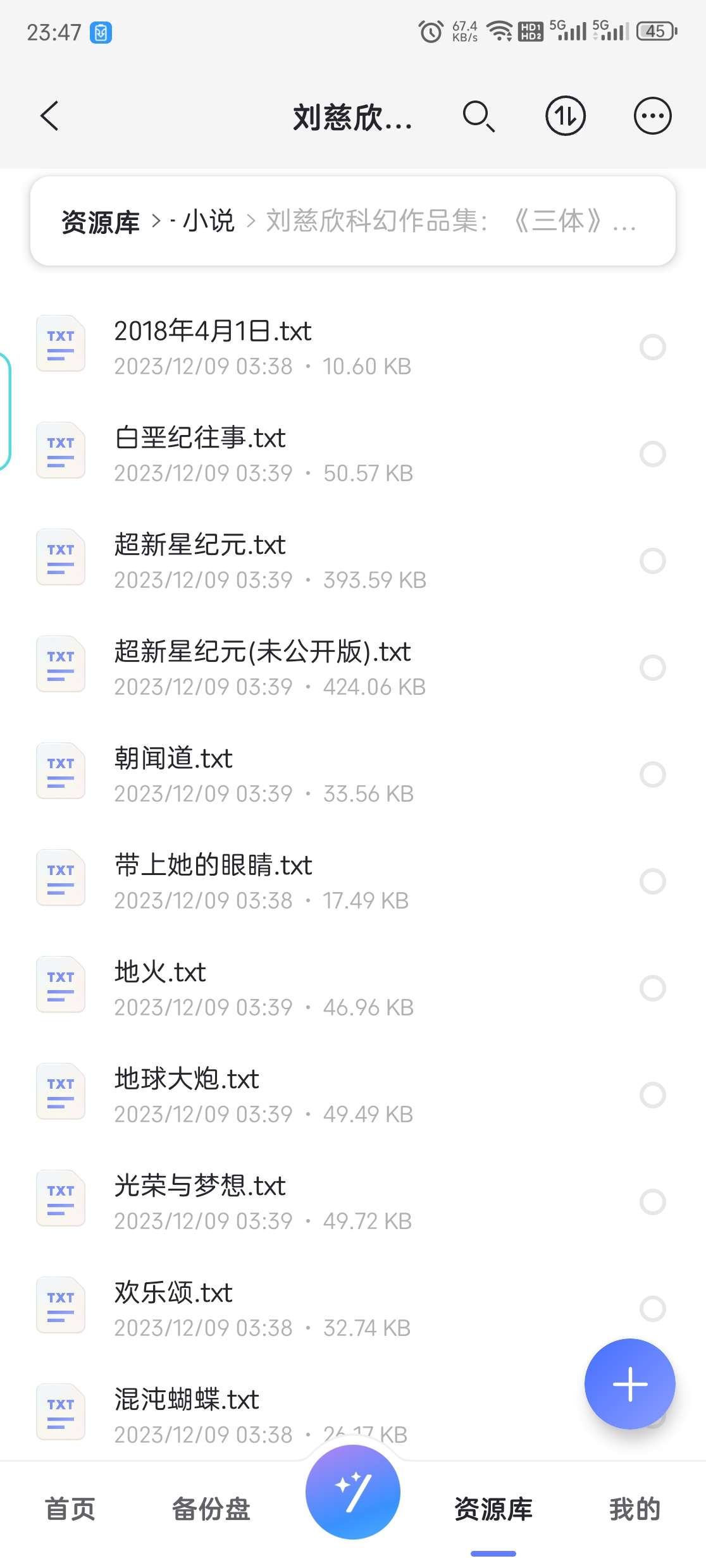The image size is (706, 1568).
Task: Tap the back arrow icon
Action: pos(50,116)
